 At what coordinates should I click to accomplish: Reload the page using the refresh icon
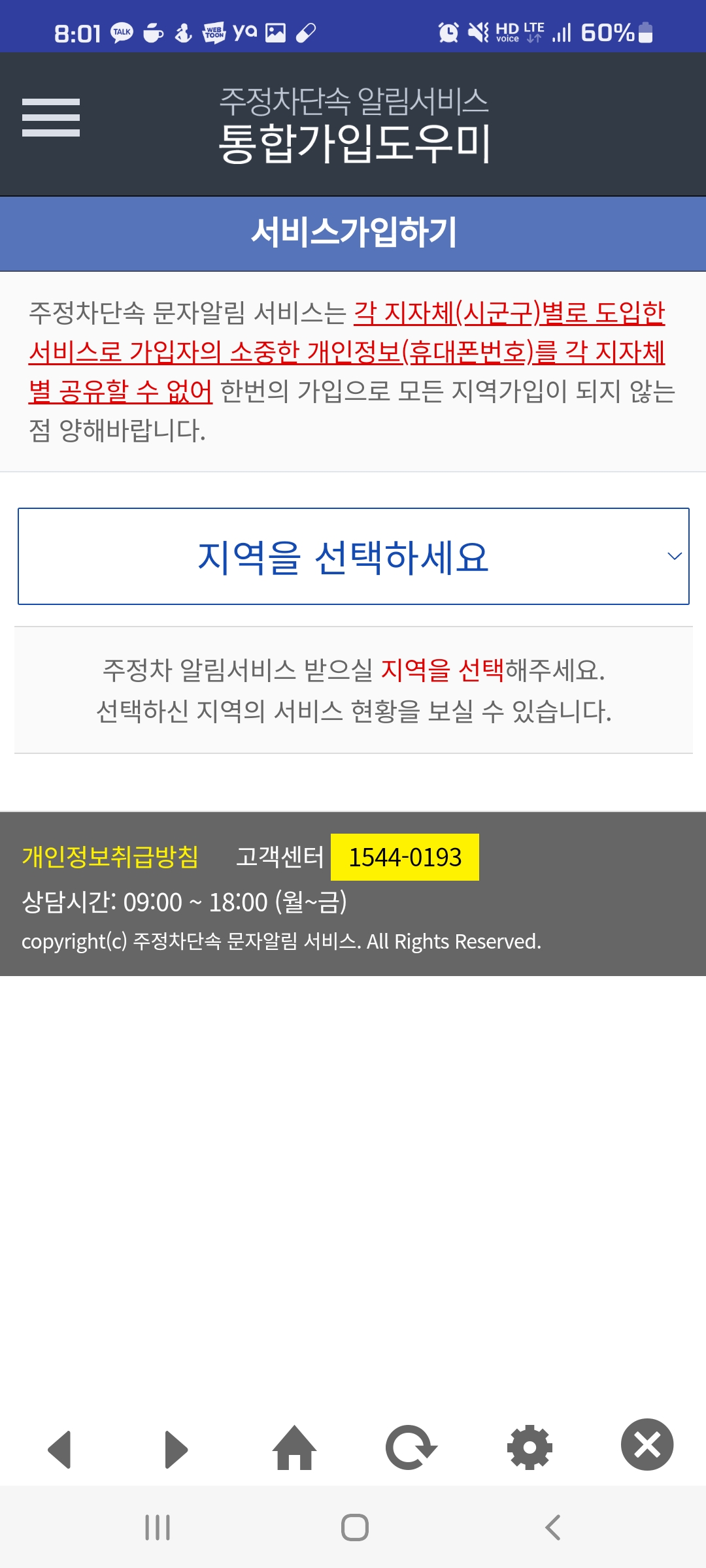pos(411,1445)
